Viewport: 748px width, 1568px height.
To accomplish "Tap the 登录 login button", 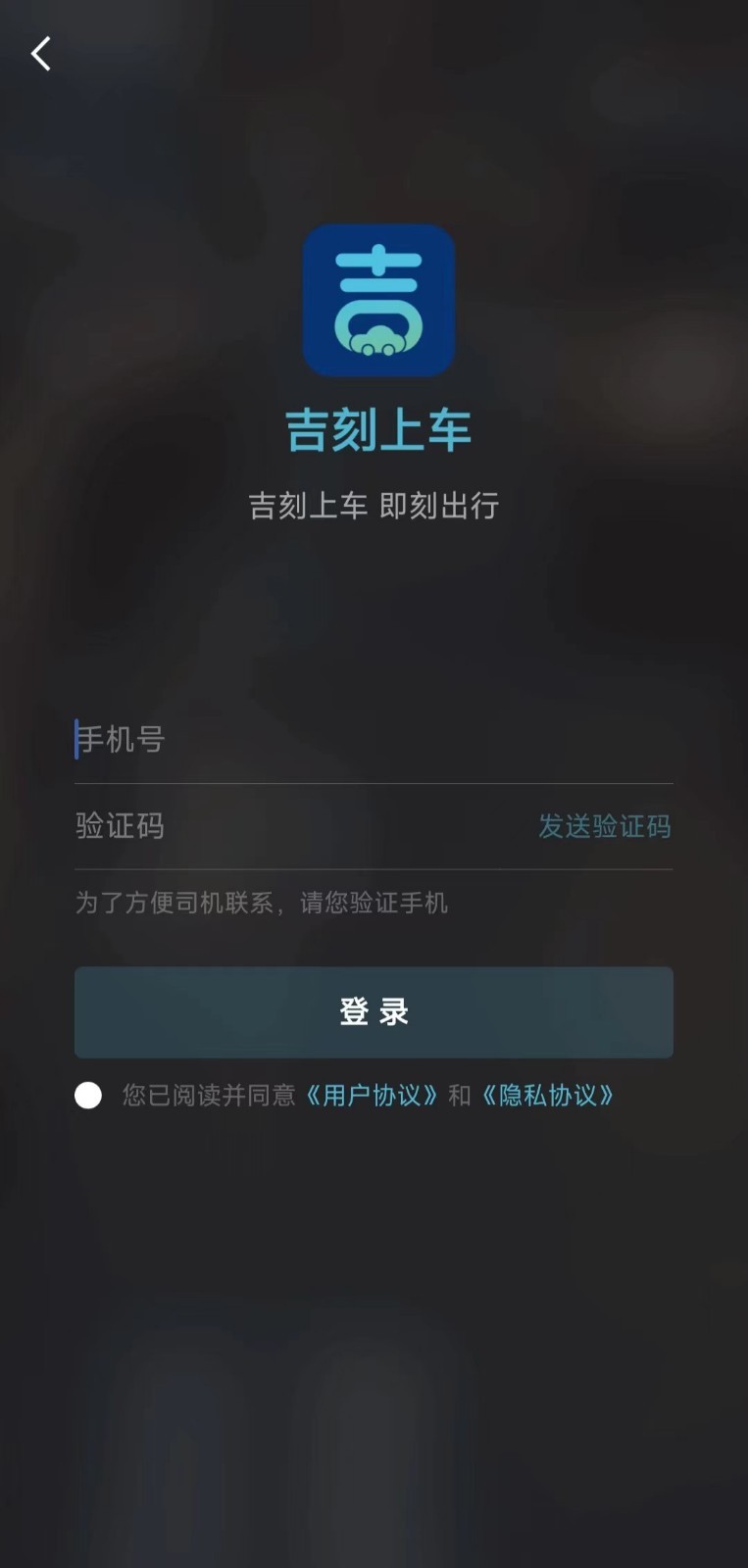I will [374, 1012].
